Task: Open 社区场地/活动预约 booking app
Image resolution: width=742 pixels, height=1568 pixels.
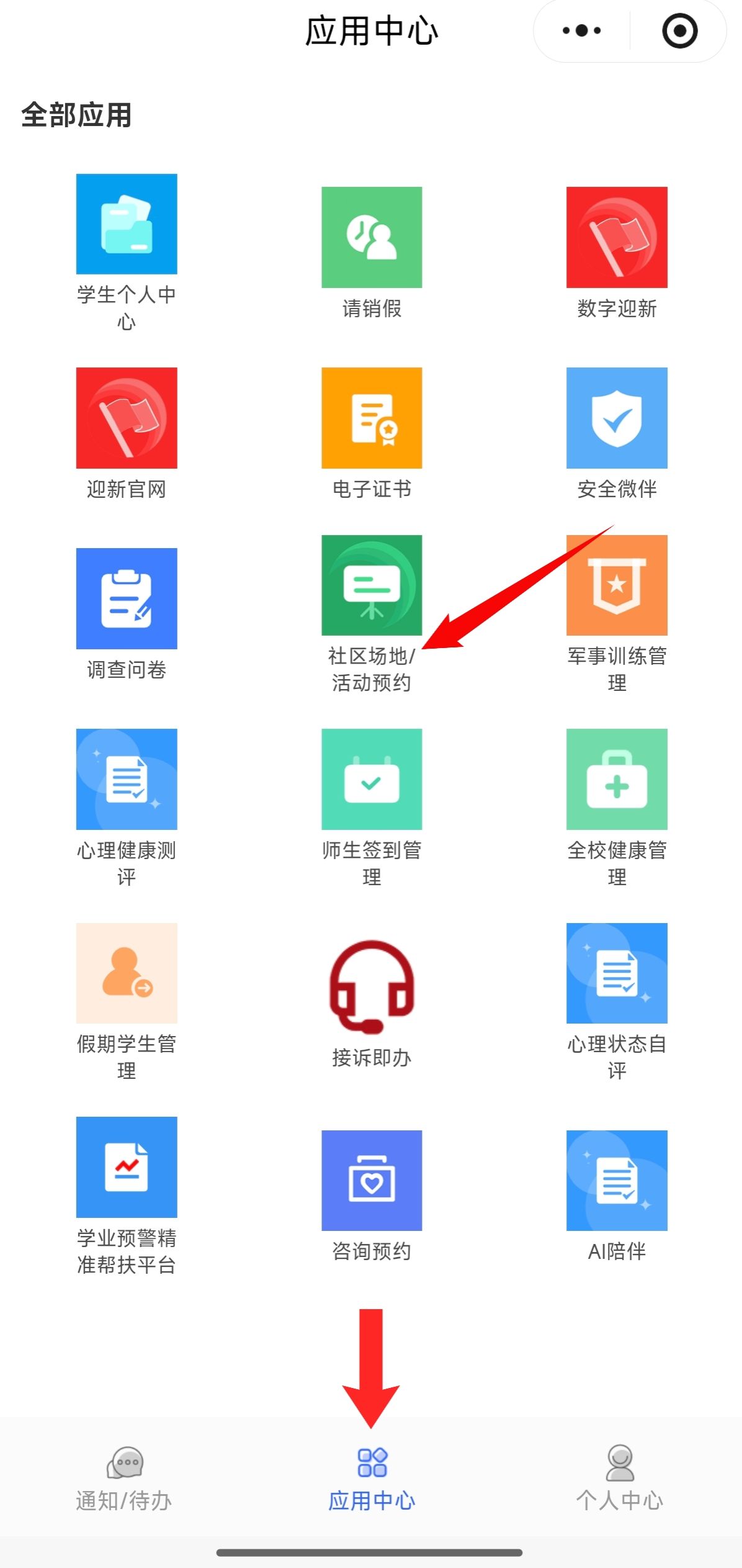Action: click(x=372, y=585)
